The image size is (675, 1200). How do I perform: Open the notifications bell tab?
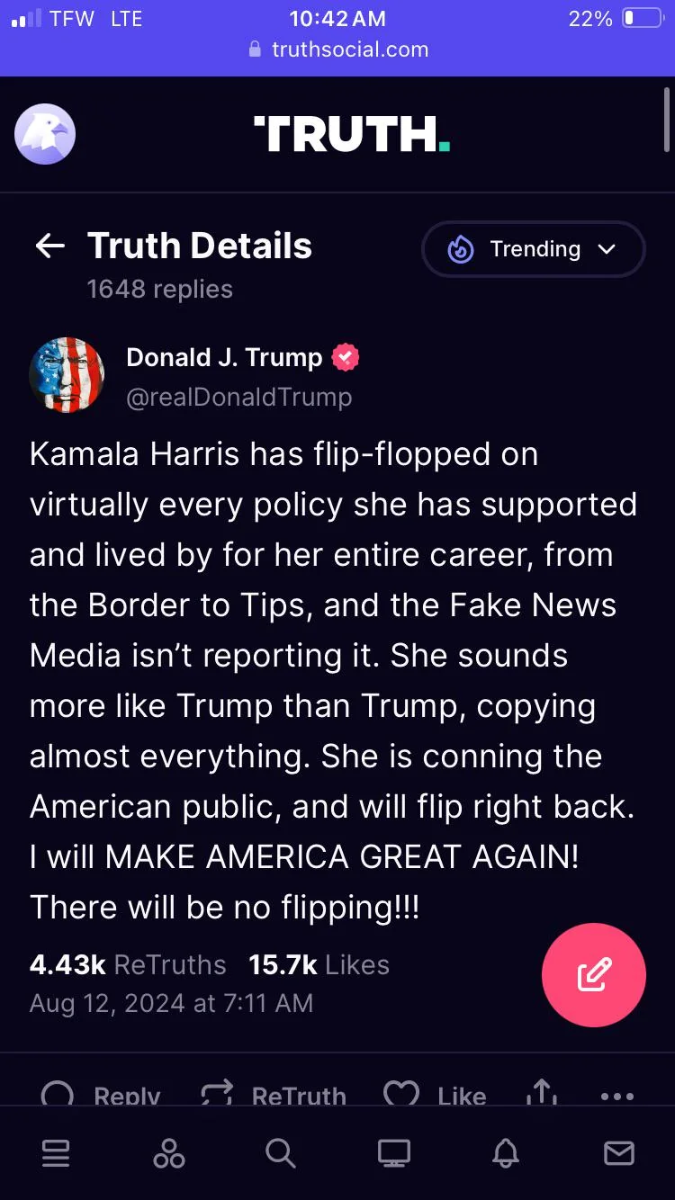[506, 1153]
